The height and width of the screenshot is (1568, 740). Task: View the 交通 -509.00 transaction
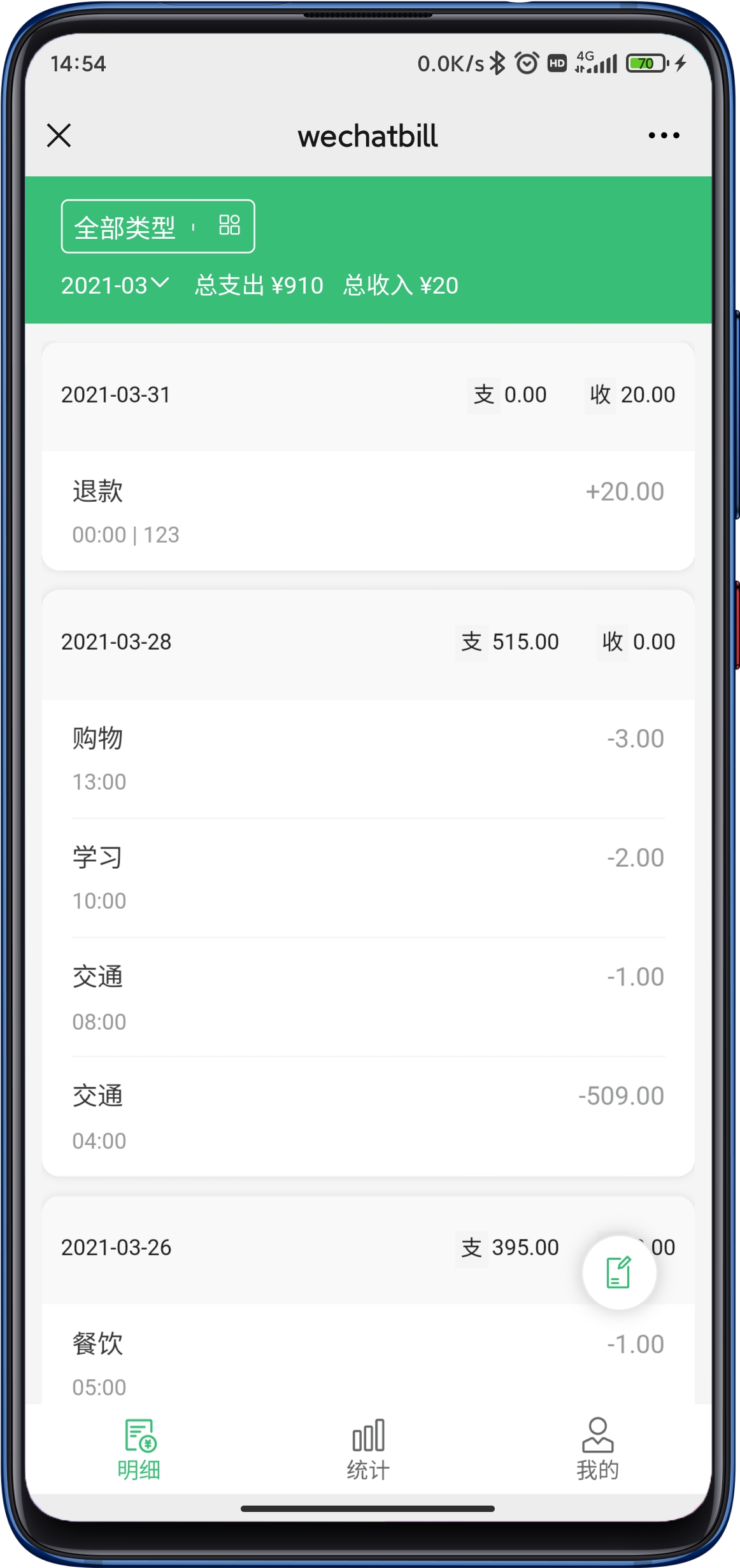tap(368, 1116)
